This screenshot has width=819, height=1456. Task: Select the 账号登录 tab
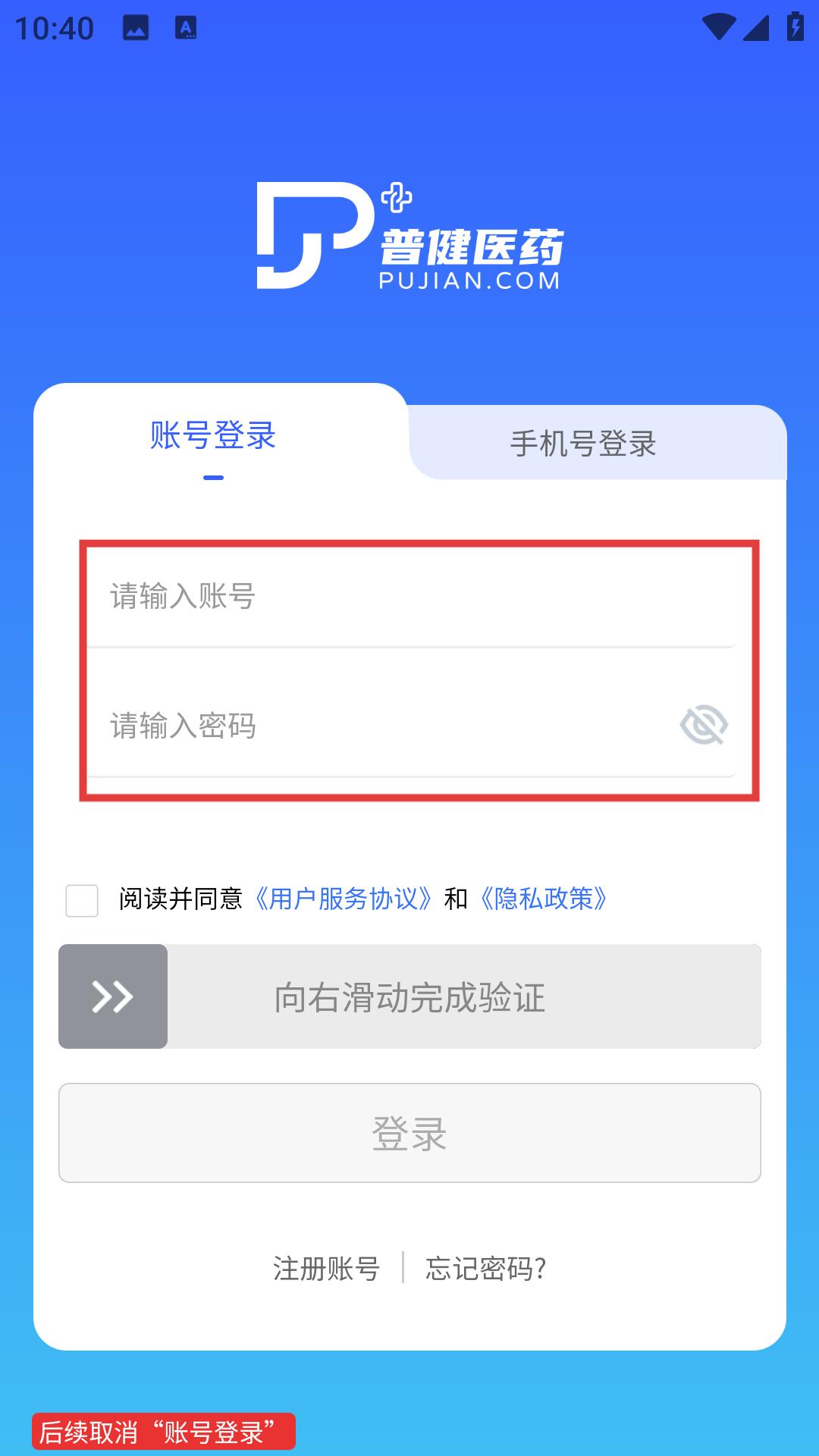coord(213,436)
